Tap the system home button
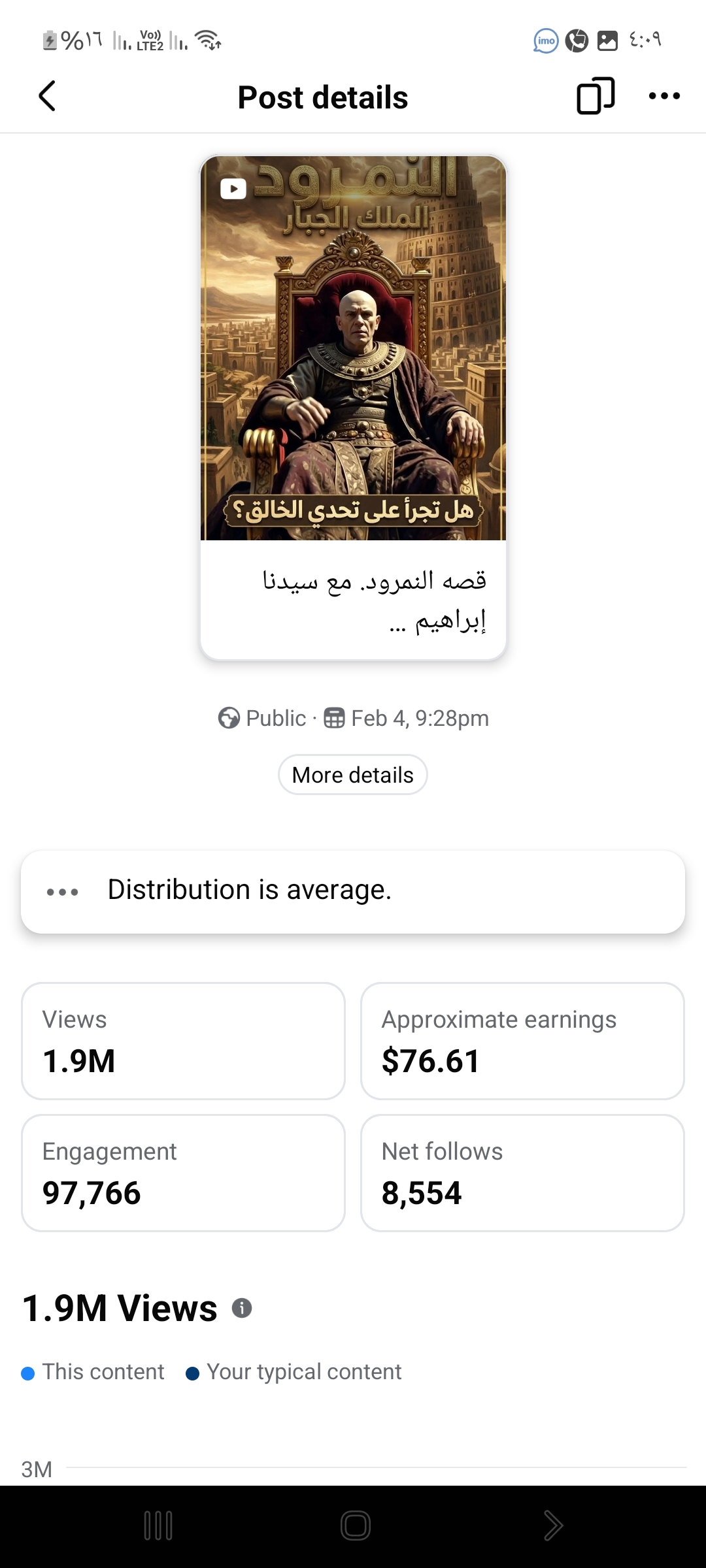This screenshot has width=706, height=1568. pyautogui.click(x=356, y=1526)
